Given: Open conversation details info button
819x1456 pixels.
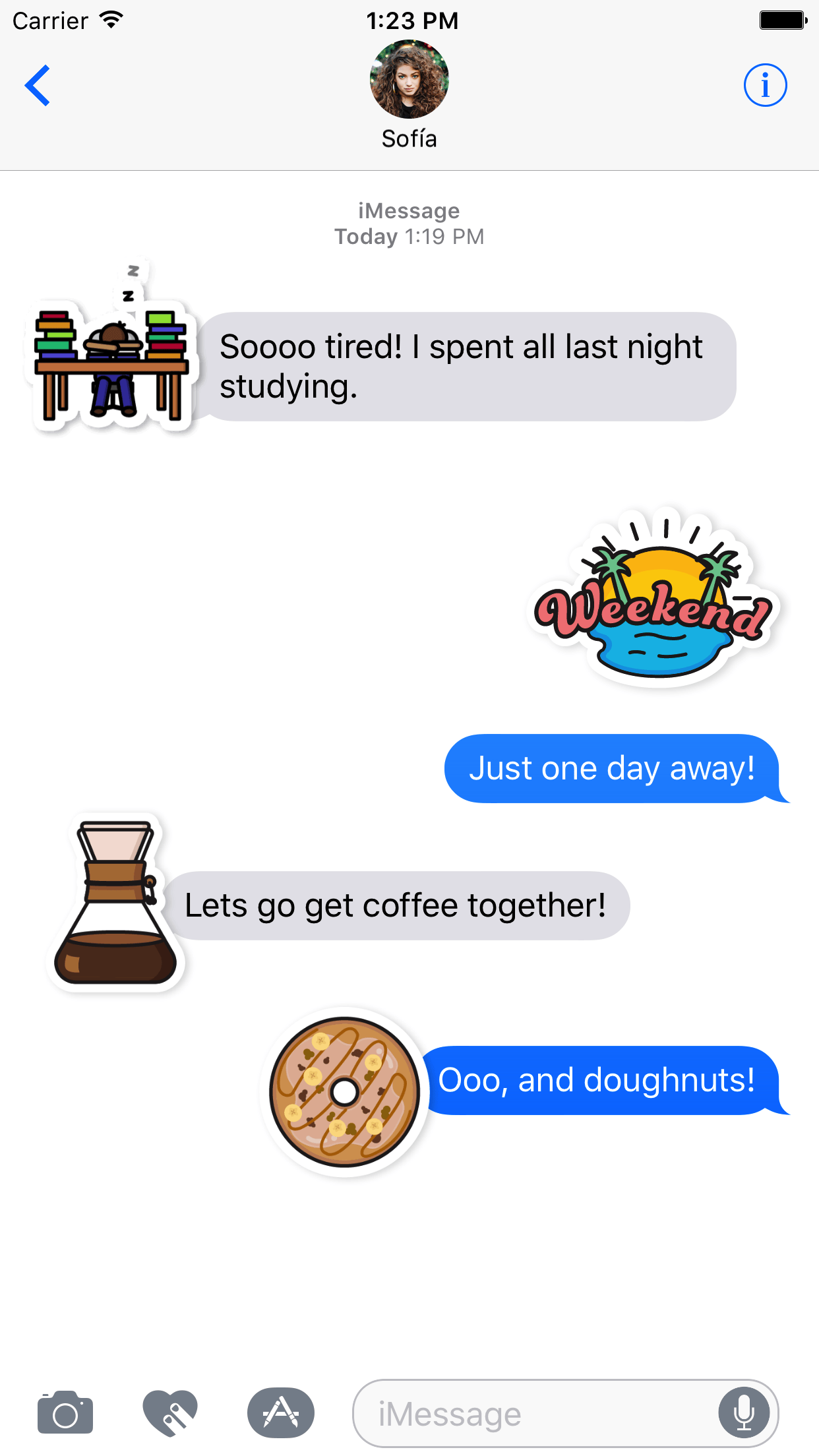Looking at the screenshot, I should pos(765,86).
